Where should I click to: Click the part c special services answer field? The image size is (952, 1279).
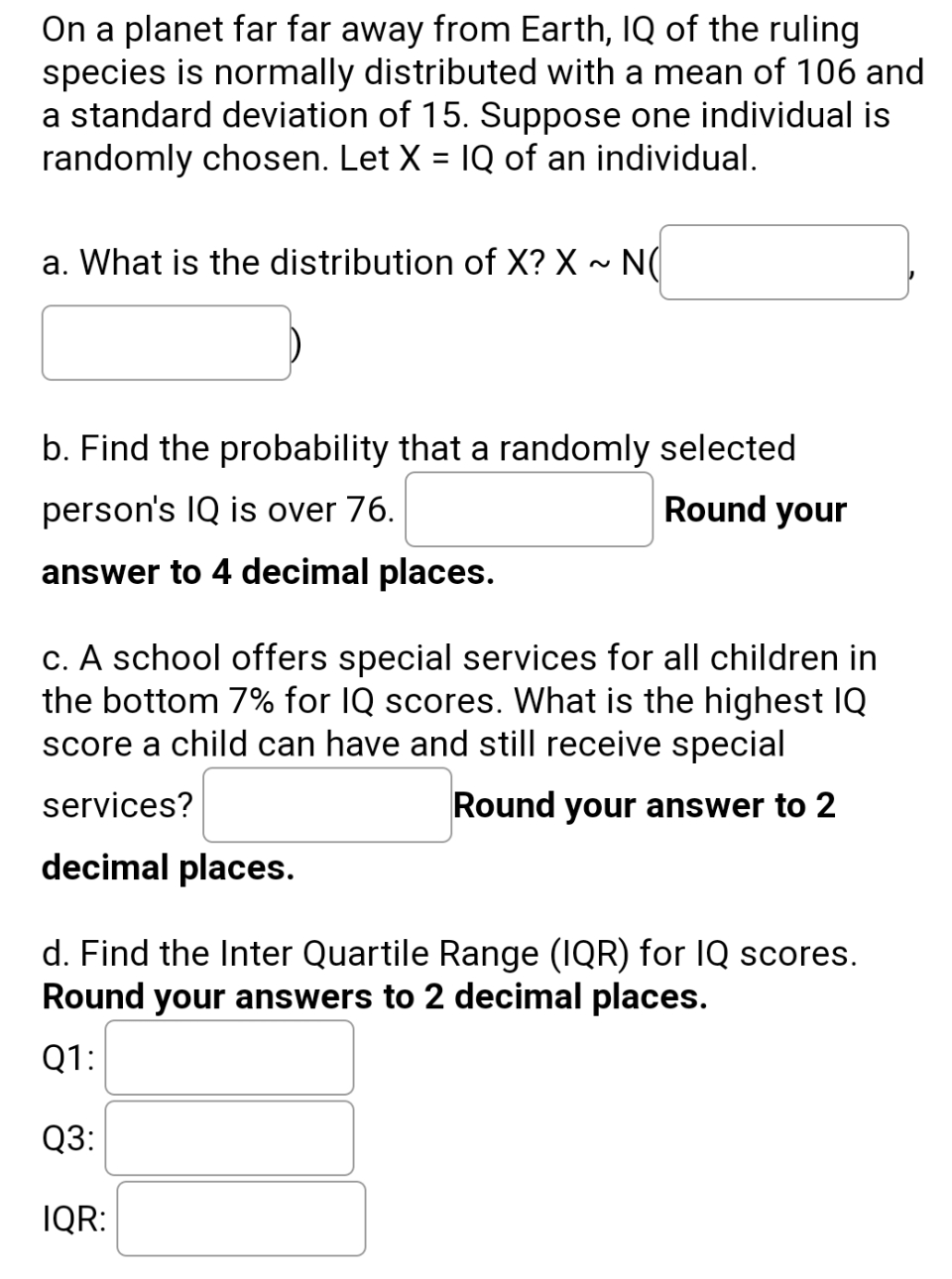(x=327, y=805)
